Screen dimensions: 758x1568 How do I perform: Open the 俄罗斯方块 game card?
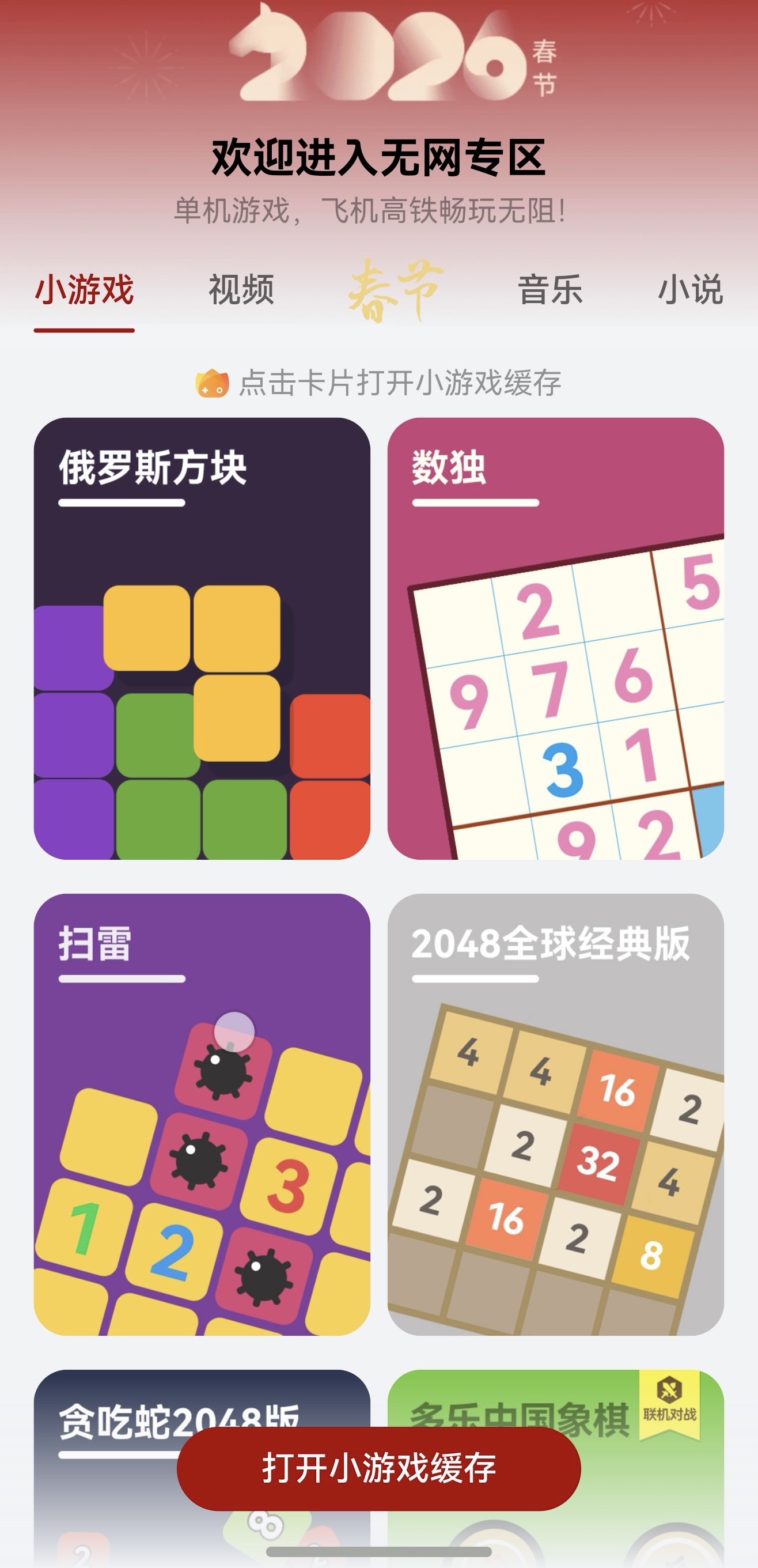coord(202,638)
